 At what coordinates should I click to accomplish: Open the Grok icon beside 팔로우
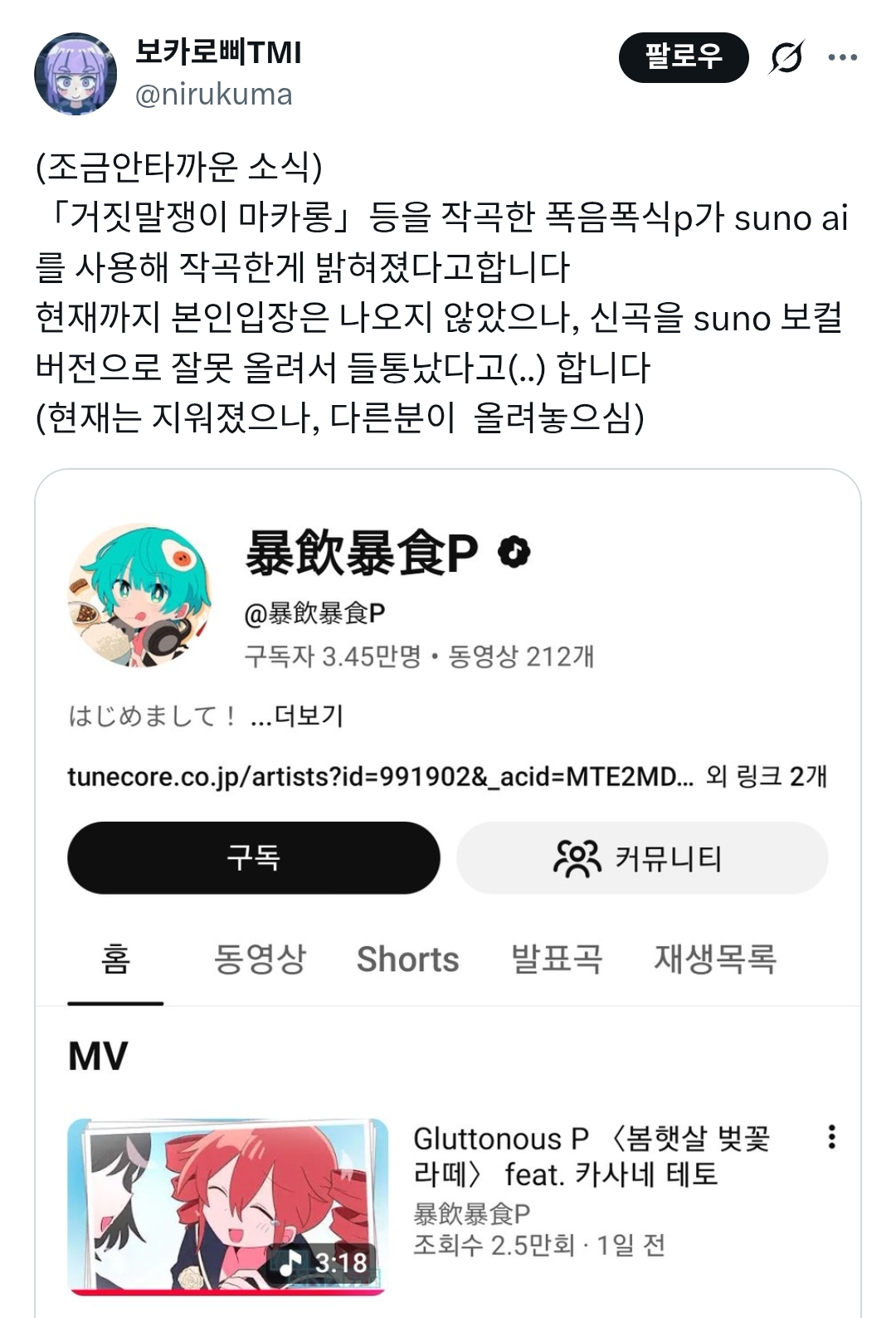(786, 57)
